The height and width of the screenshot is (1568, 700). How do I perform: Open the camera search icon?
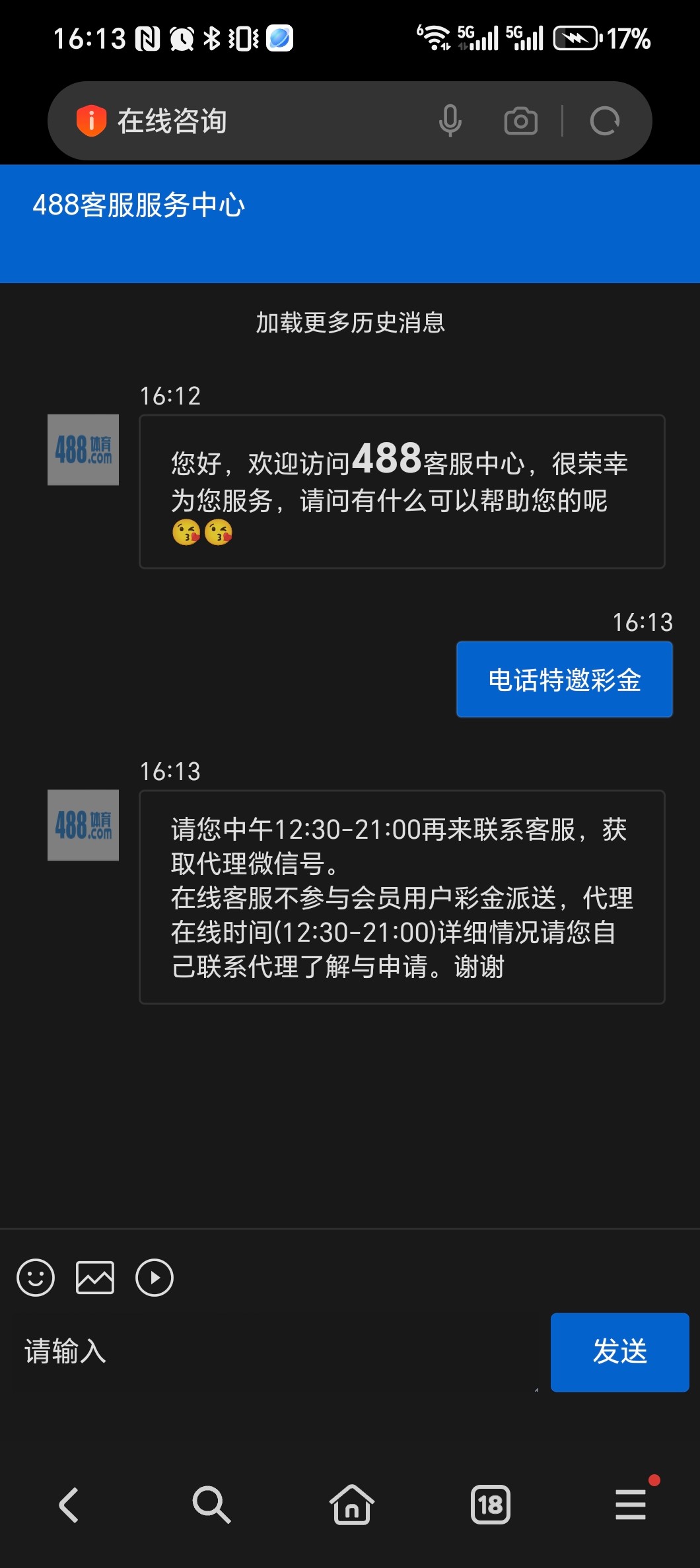click(x=520, y=121)
